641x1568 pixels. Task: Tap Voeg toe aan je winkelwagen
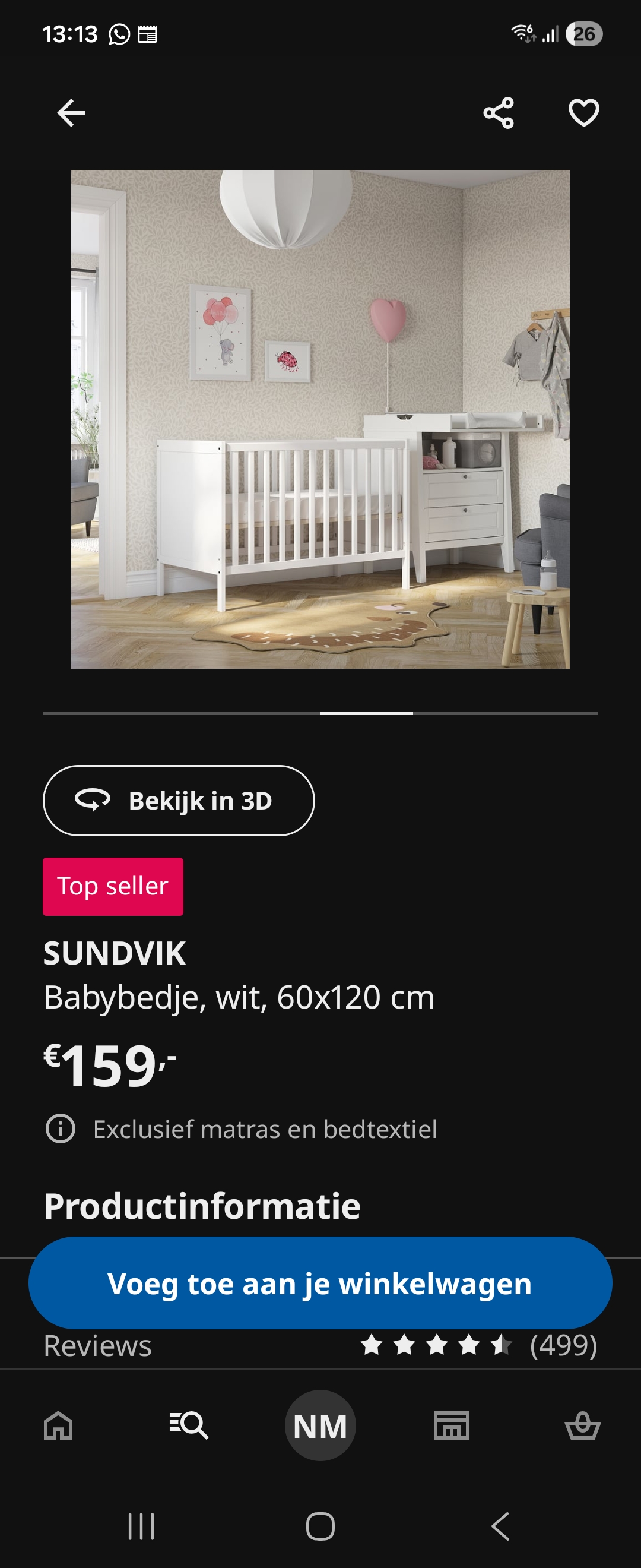(320, 1283)
